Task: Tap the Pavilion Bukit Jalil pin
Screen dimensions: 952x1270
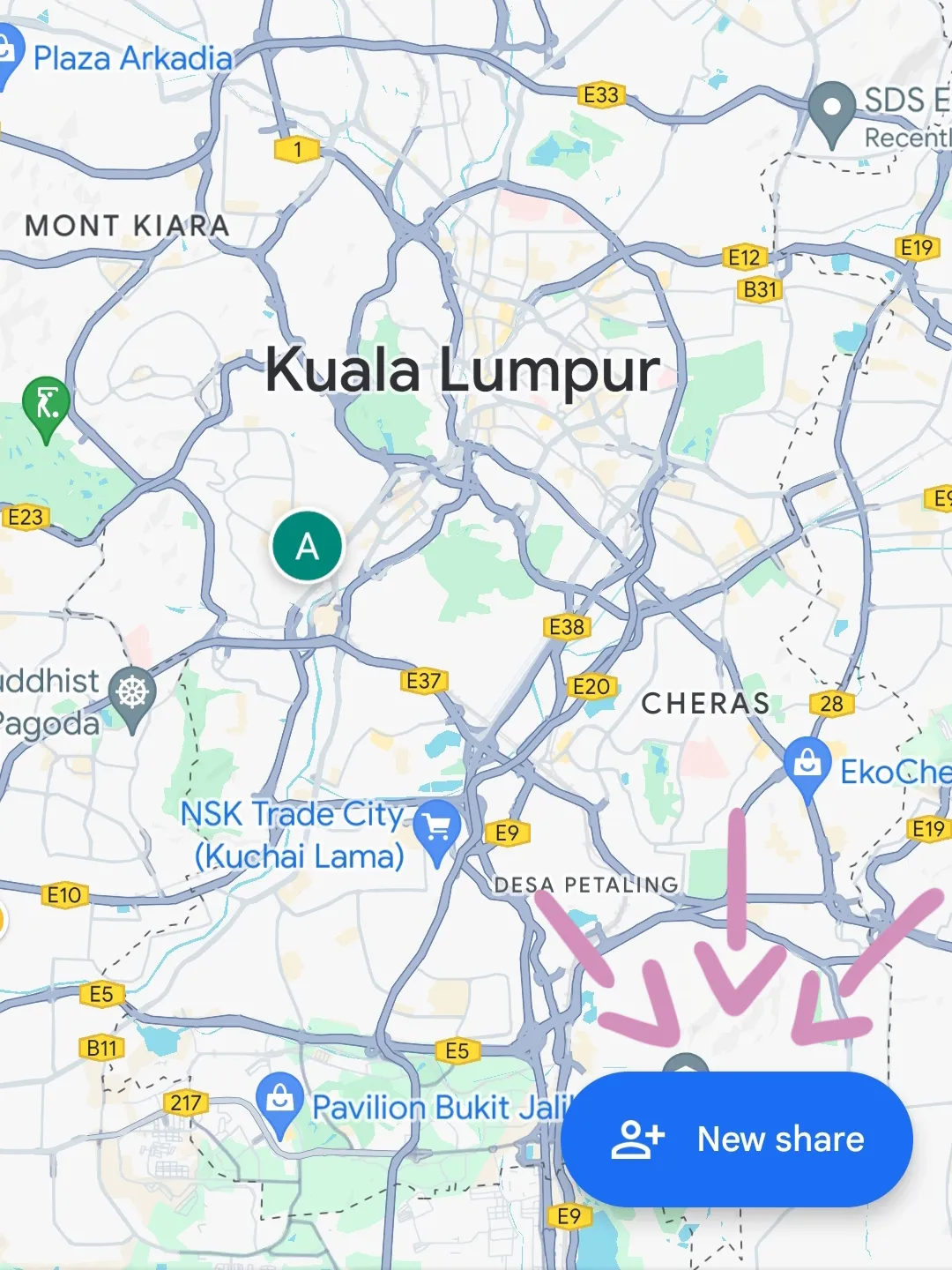Action: (280, 1100)
